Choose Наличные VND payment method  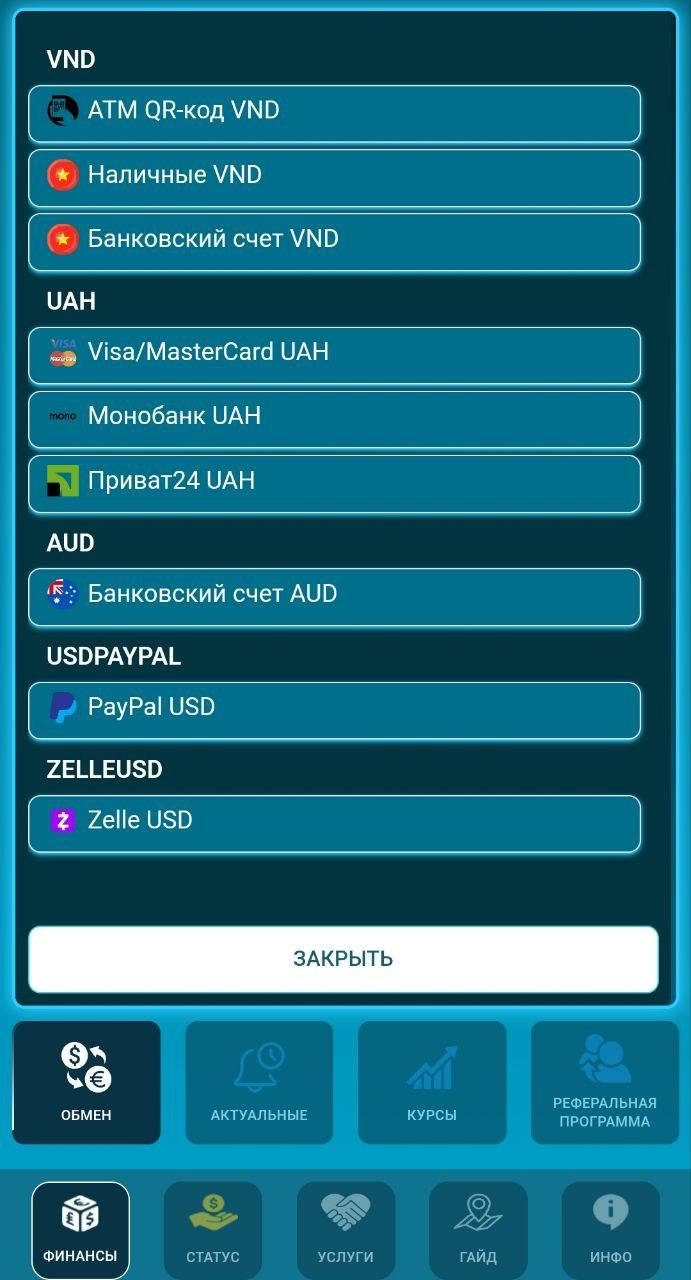334,177
